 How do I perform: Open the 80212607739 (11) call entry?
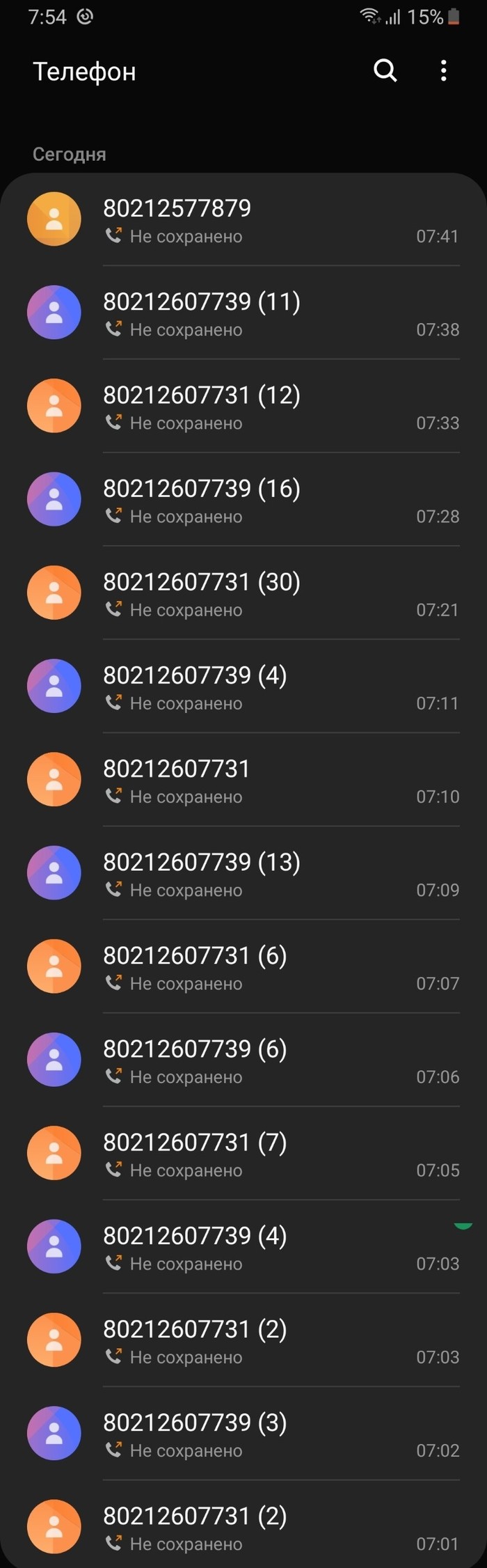278,313
